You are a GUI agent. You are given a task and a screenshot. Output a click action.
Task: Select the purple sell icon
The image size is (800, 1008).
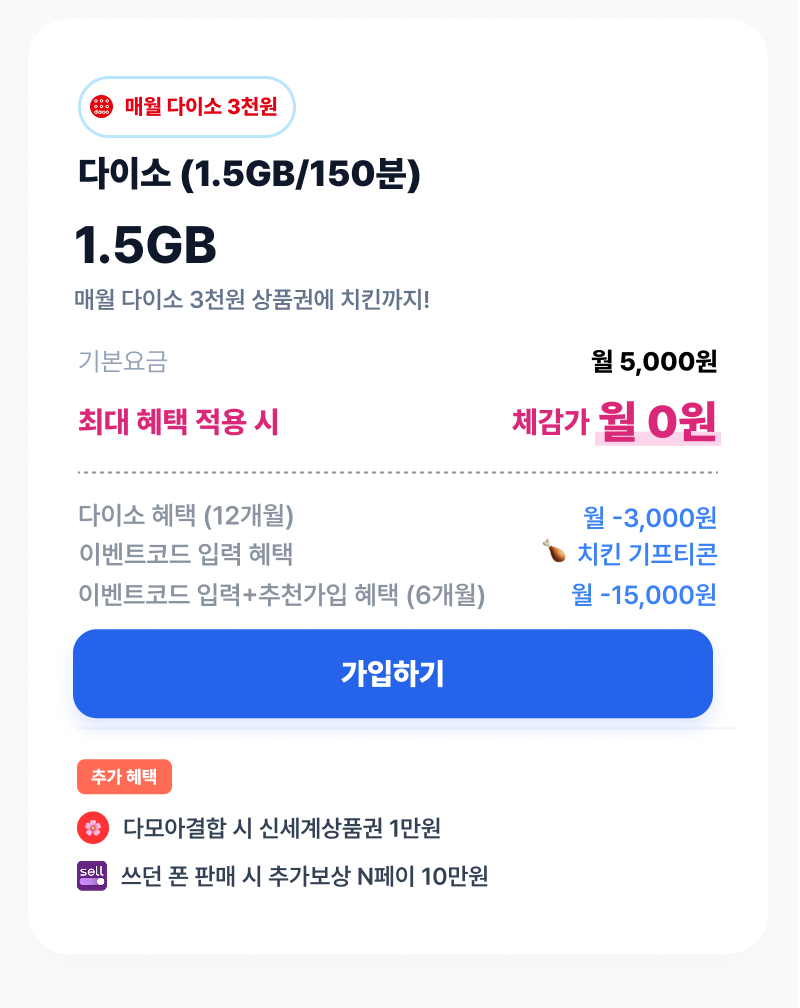click(92, 873)
